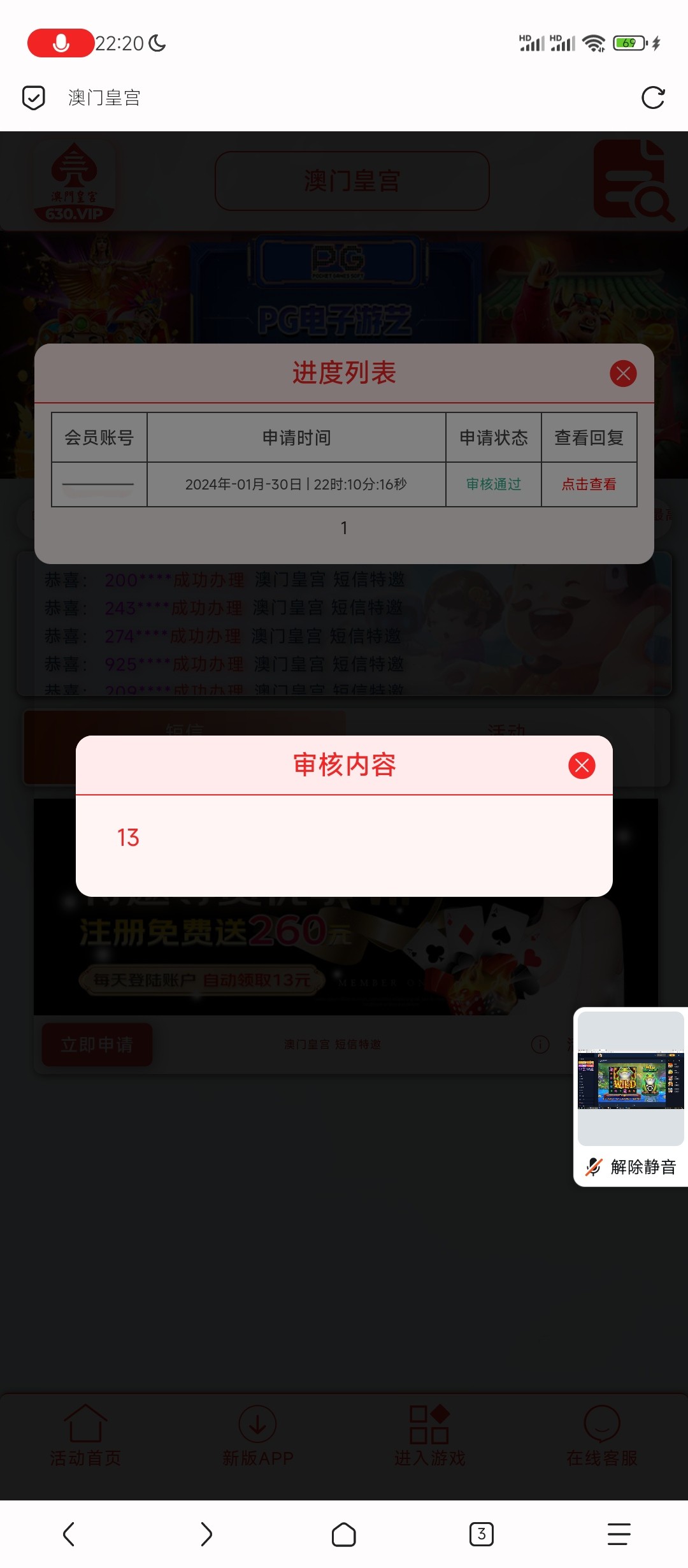
Task: Open the browser home page
Action: tap(344, 1534)
